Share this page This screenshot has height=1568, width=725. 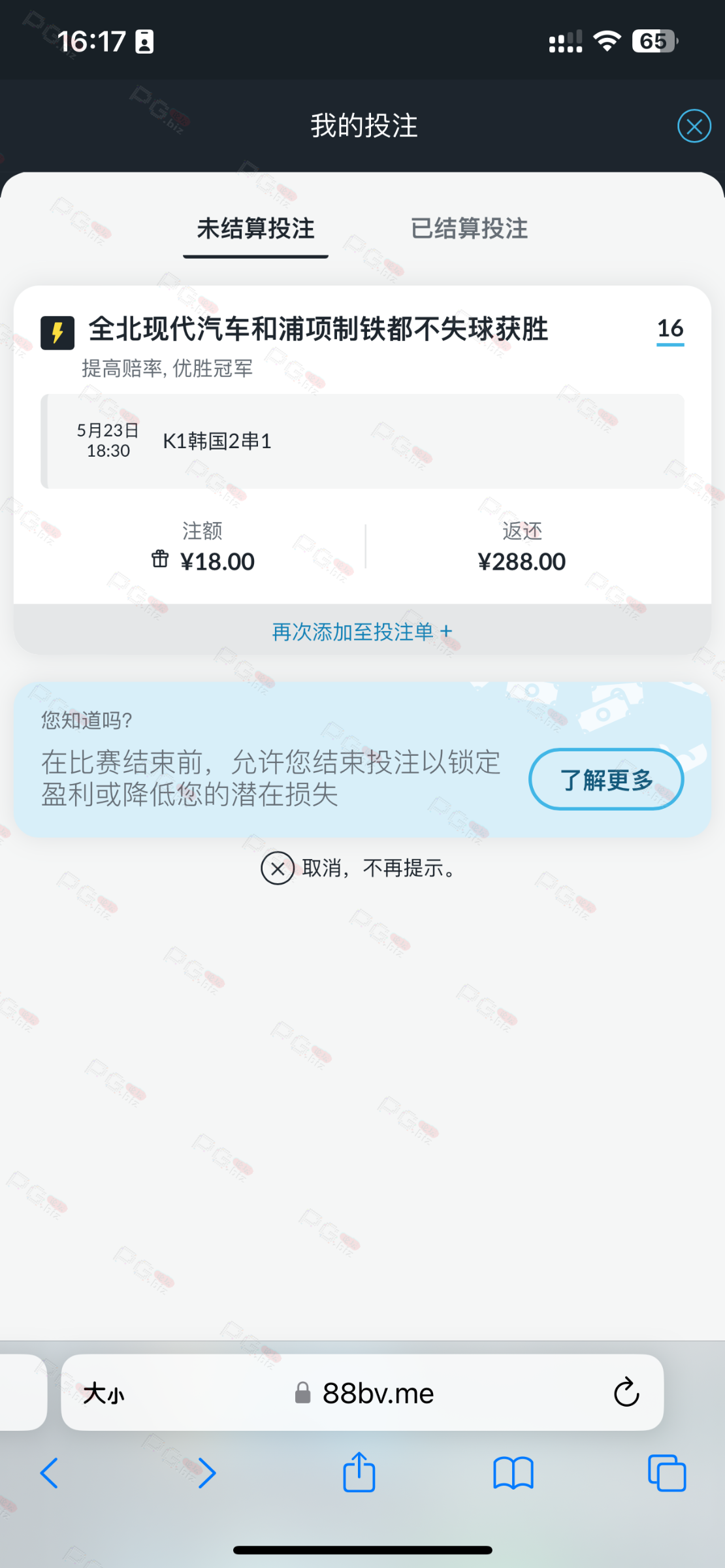(359, 1471)
